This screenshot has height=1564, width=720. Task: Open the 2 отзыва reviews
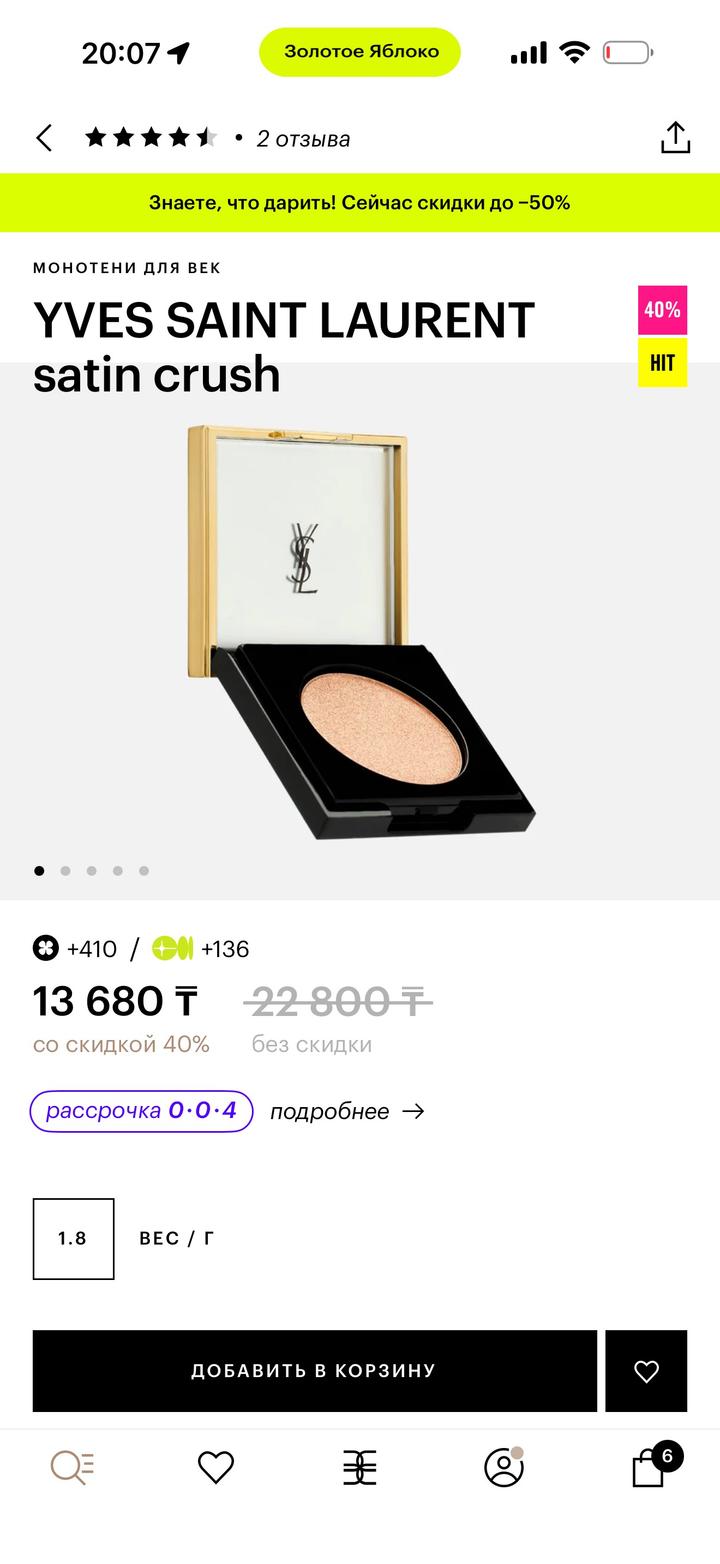pyautogui.click(x=303, y=139)
